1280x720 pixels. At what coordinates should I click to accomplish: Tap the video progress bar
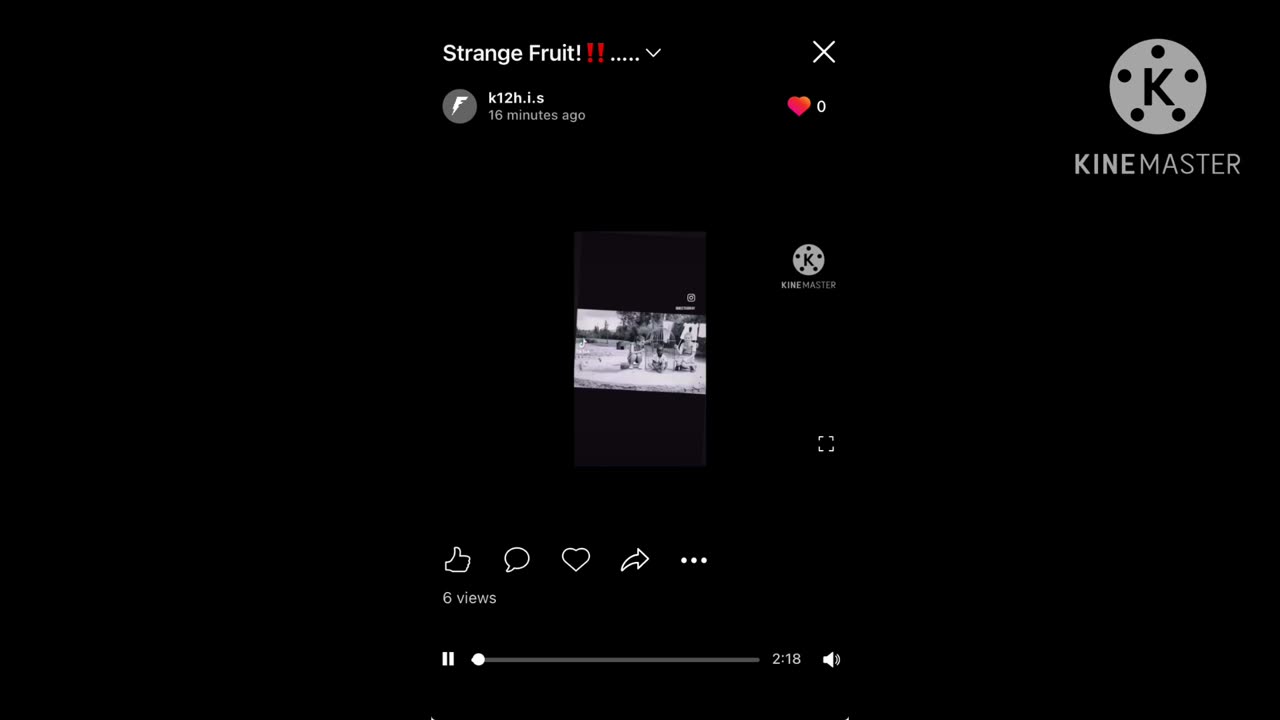[x=617, y=659]
